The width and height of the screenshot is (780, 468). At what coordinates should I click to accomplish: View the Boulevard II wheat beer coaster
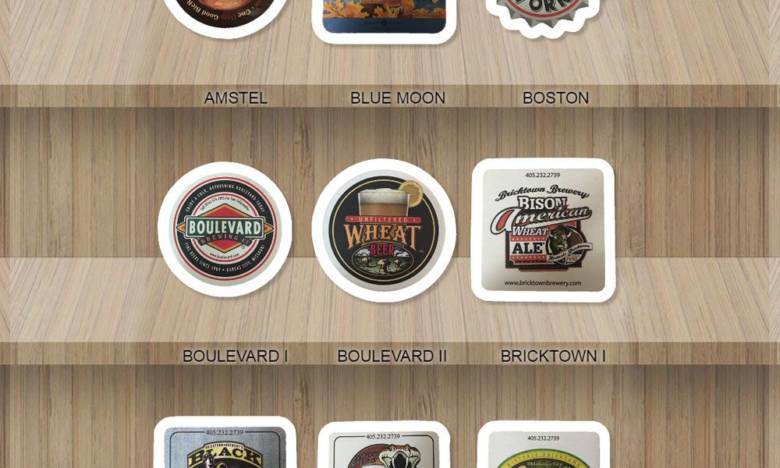pyautogui.click(x=384, y=231)
